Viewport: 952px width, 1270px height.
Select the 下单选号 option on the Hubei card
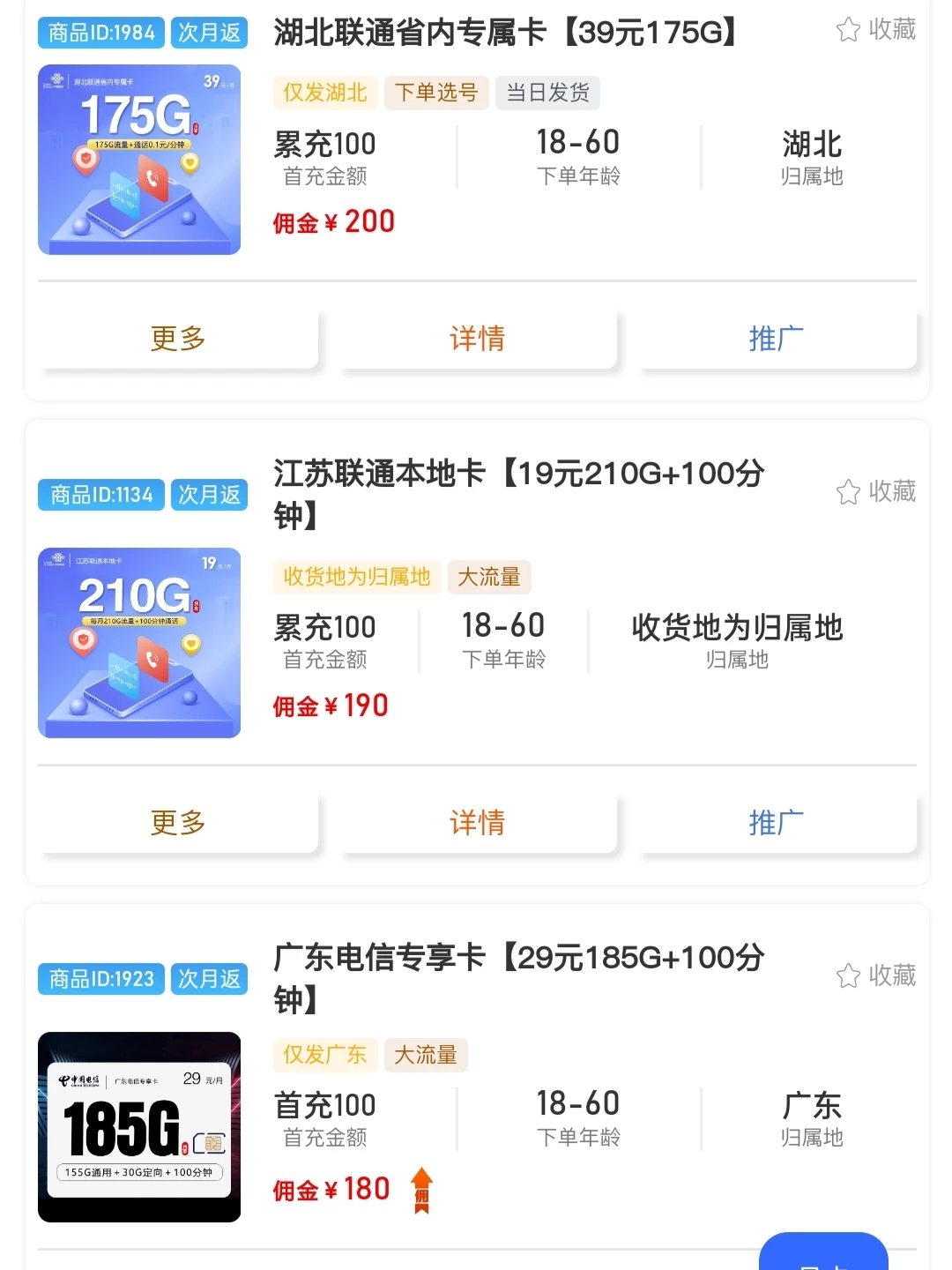(436, 93)
